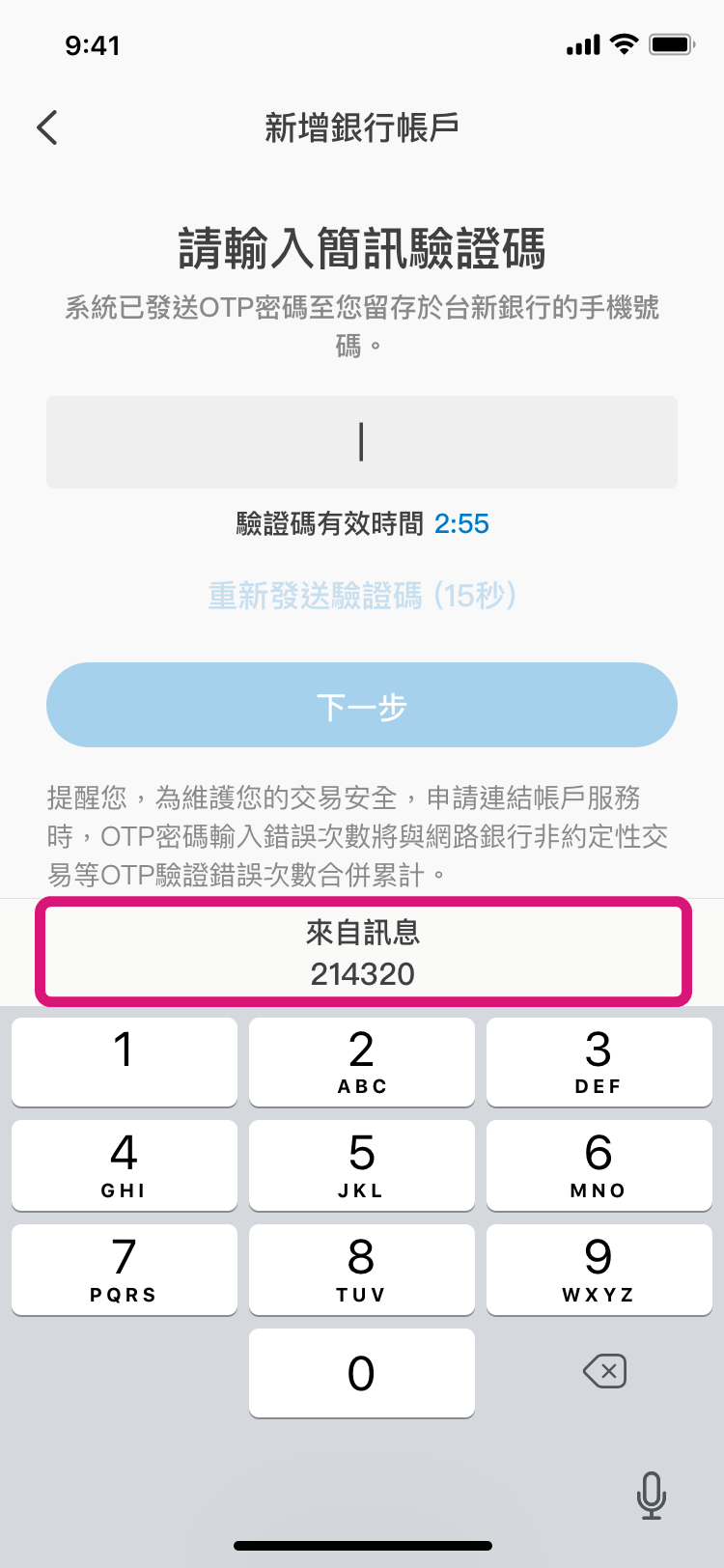The height and width of the screenshot is (1568, 724).
Task: Autofill code 214320 from 來自訊息
Action: pyautogui.click(x=362, y=952)
